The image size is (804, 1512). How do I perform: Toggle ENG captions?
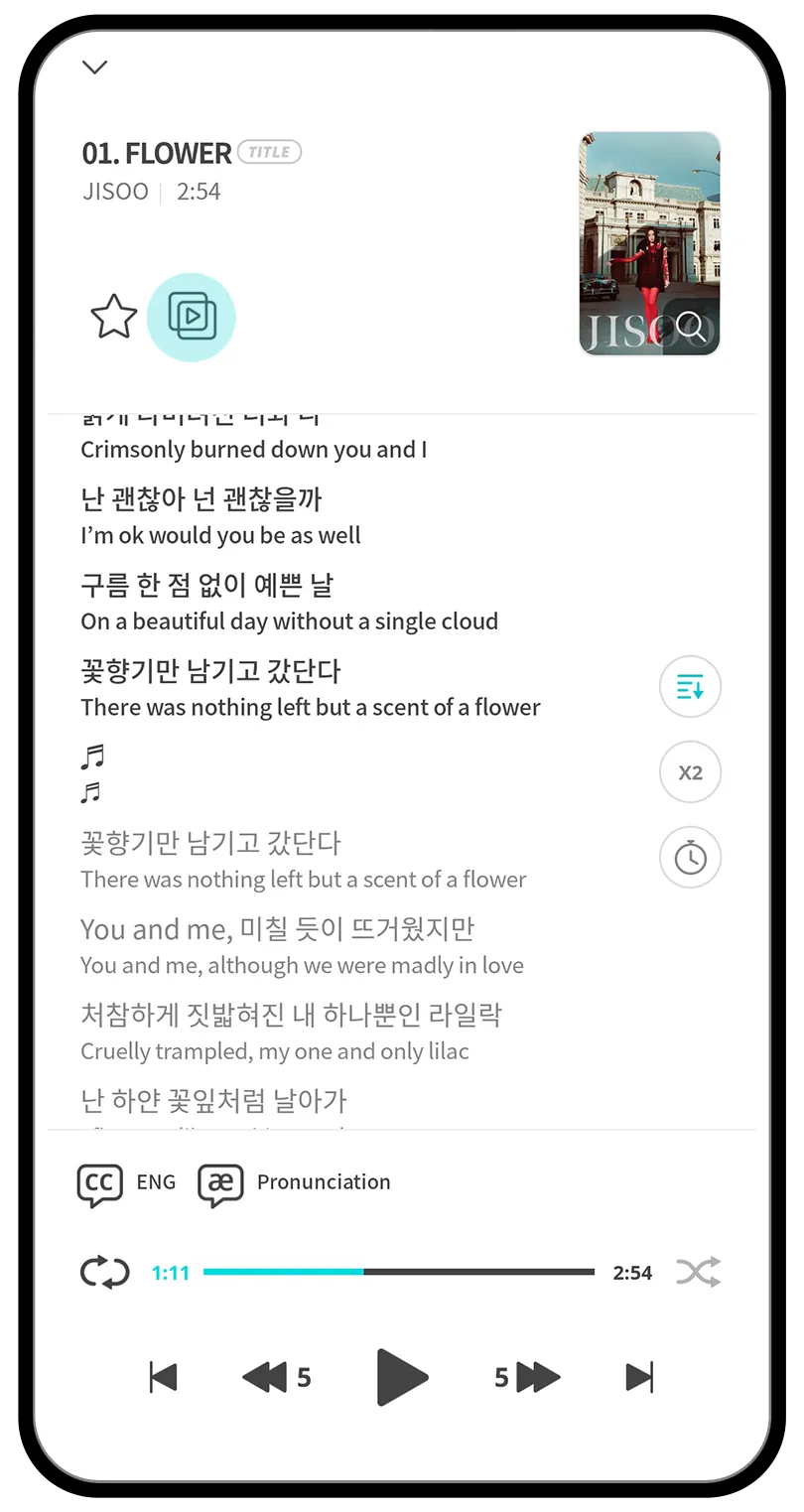click(126, 1183)
